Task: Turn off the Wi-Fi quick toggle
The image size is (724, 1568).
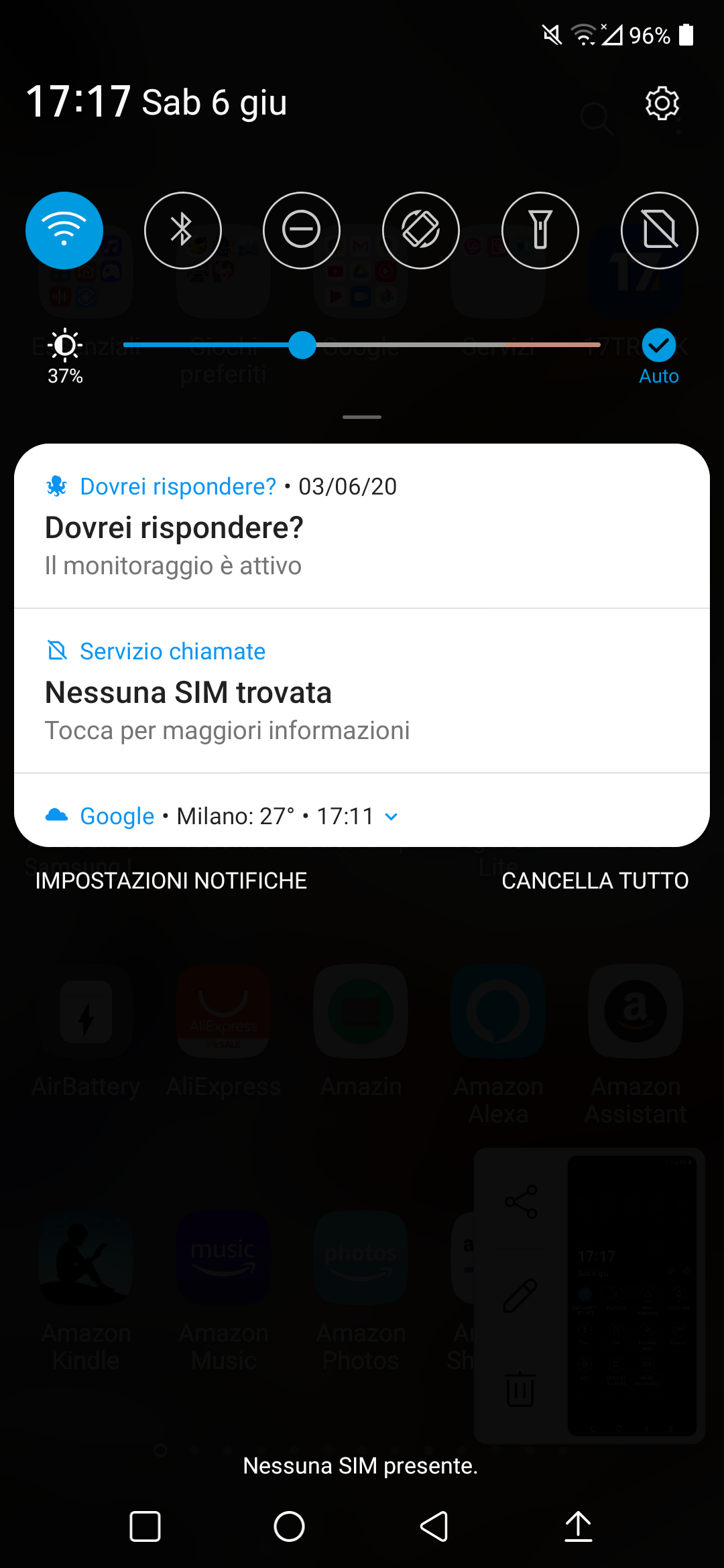Action: pos(64,231)
